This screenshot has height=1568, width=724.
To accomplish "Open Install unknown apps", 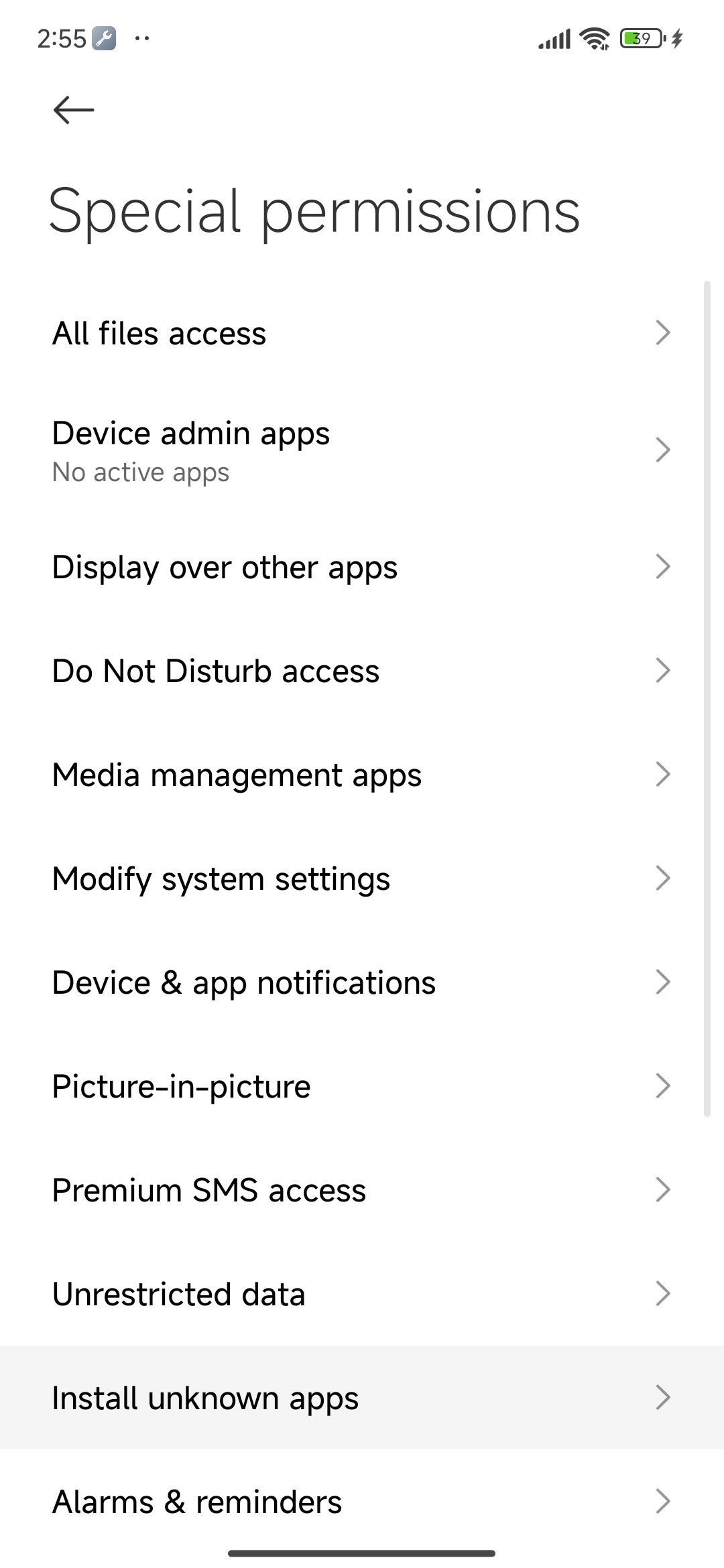I will [362, 1398].
